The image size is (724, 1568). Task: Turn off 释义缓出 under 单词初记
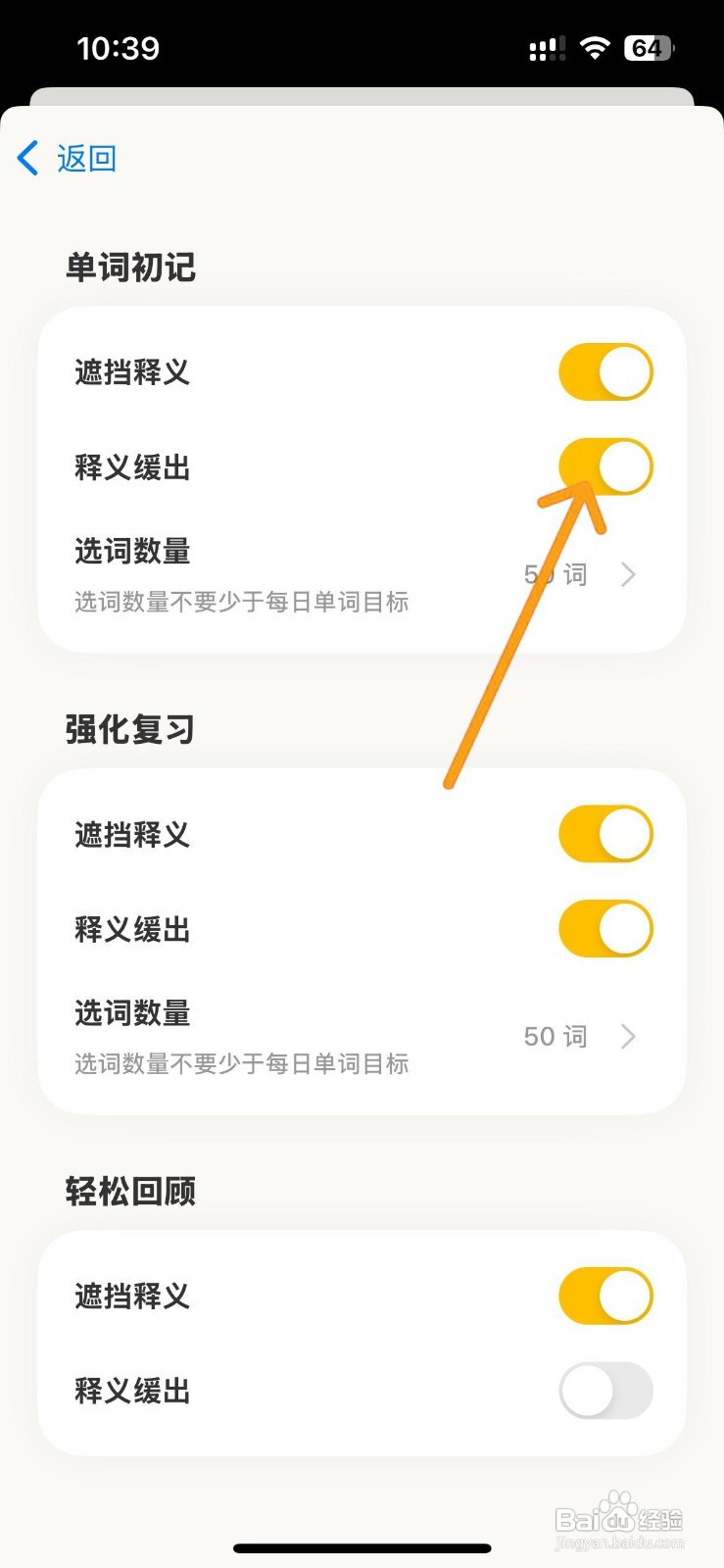point(605,466)
